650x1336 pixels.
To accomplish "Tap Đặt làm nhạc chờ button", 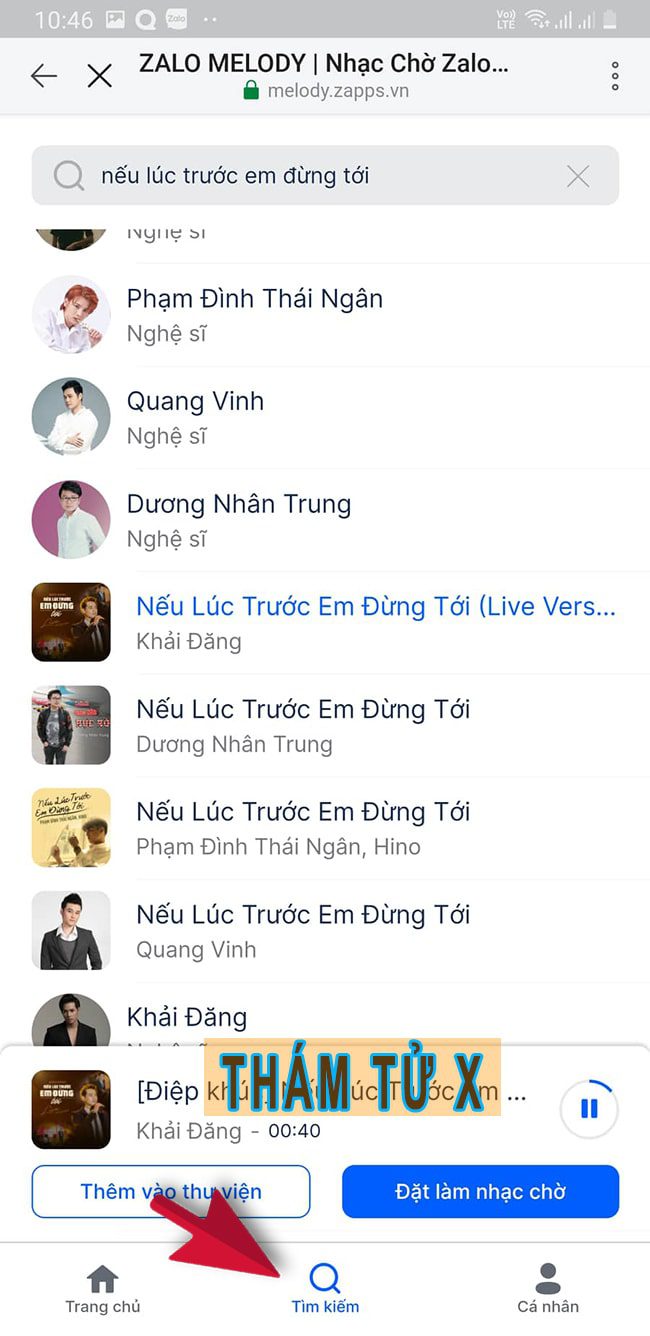I will click(x=480, y=1191).
